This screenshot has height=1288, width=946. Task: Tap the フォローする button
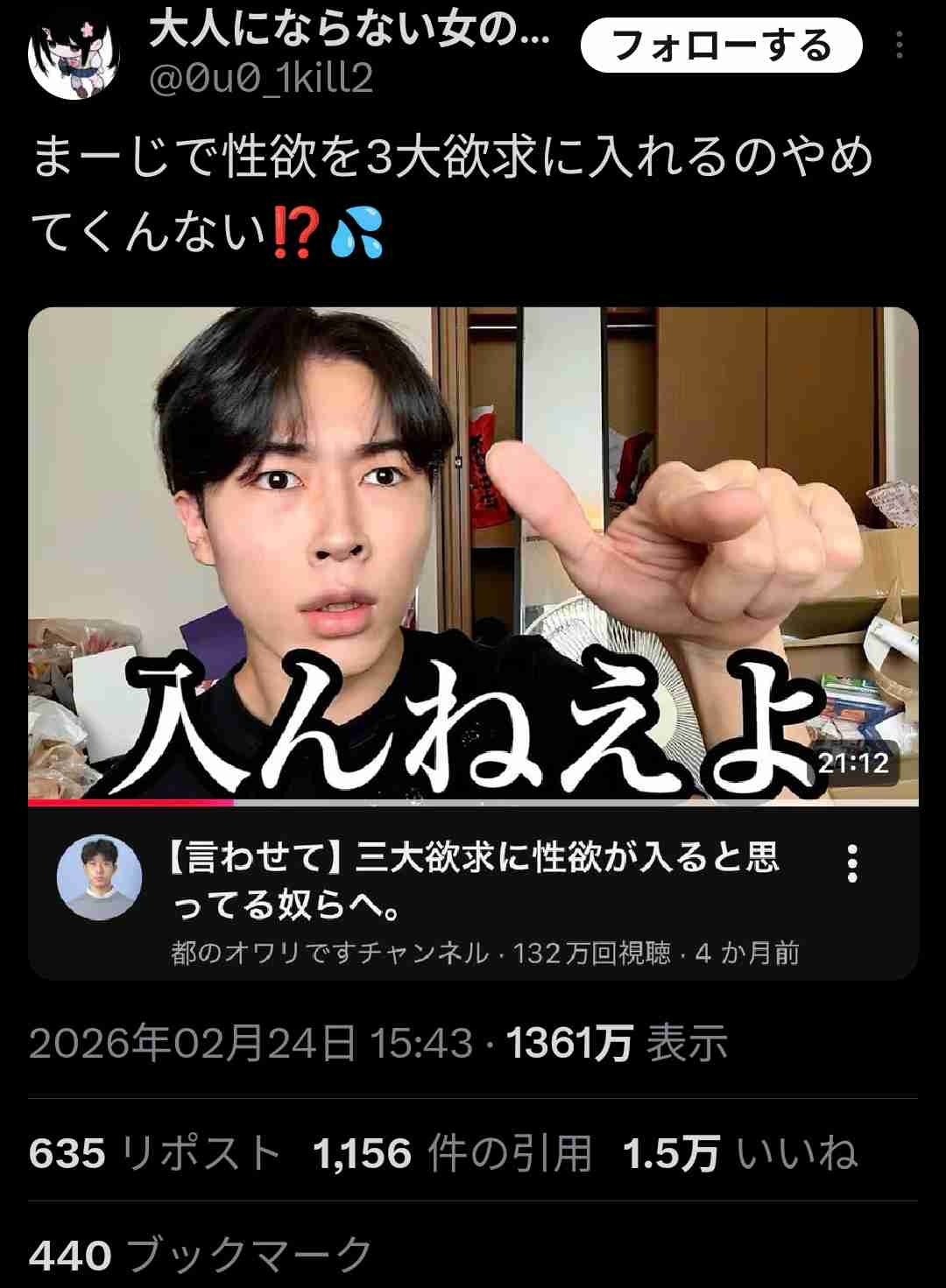(x=721, y=46)
